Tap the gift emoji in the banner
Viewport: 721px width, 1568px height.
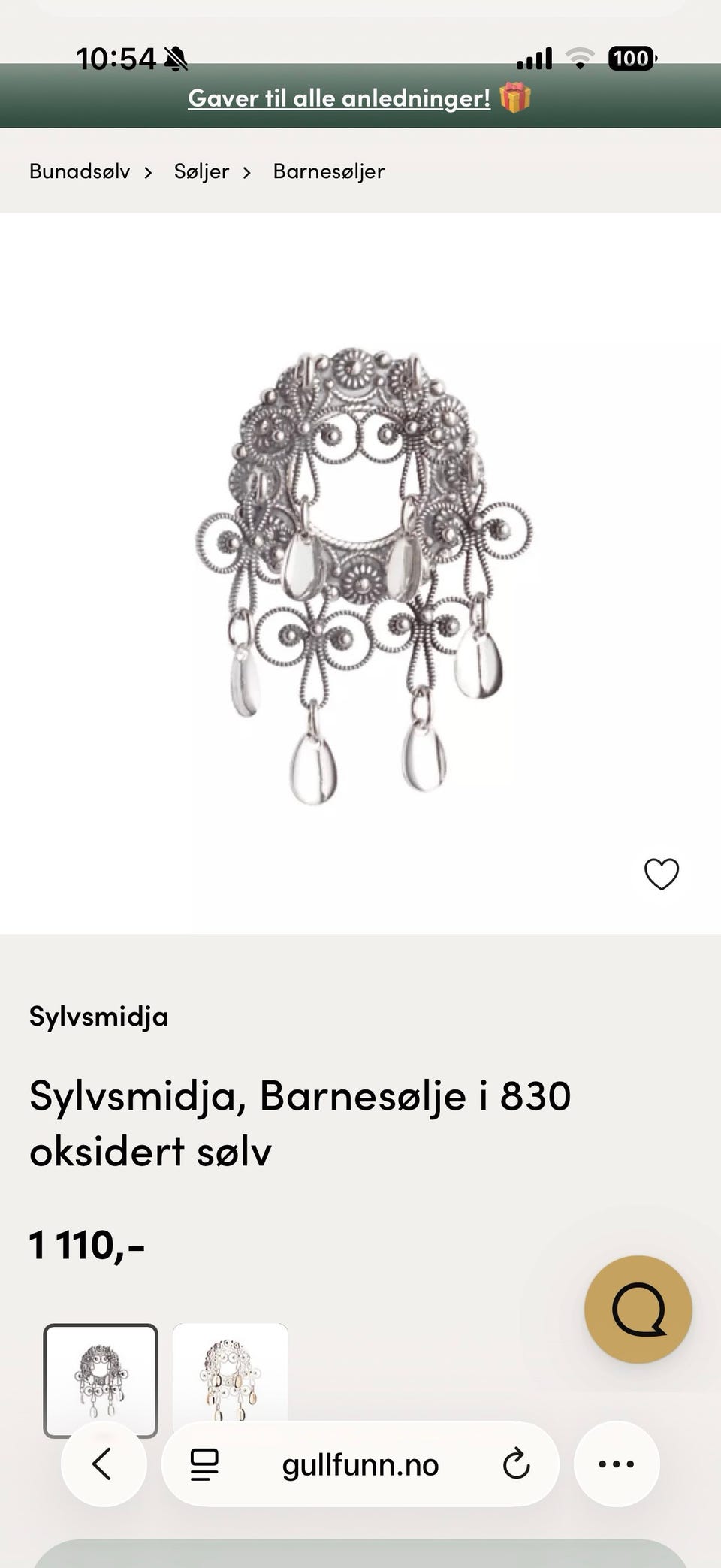(x=517, y=97)
